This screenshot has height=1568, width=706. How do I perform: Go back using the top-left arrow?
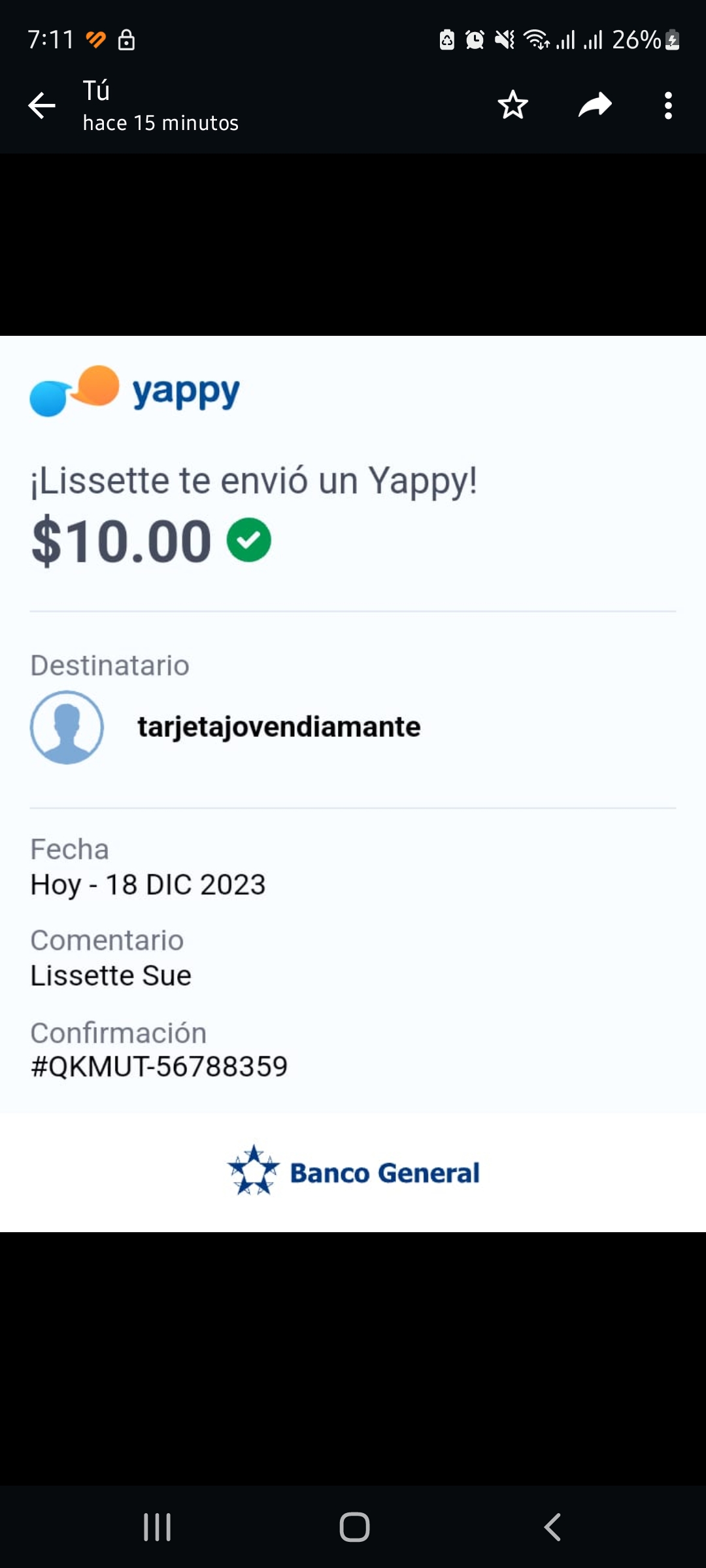(x=42, y=105)
